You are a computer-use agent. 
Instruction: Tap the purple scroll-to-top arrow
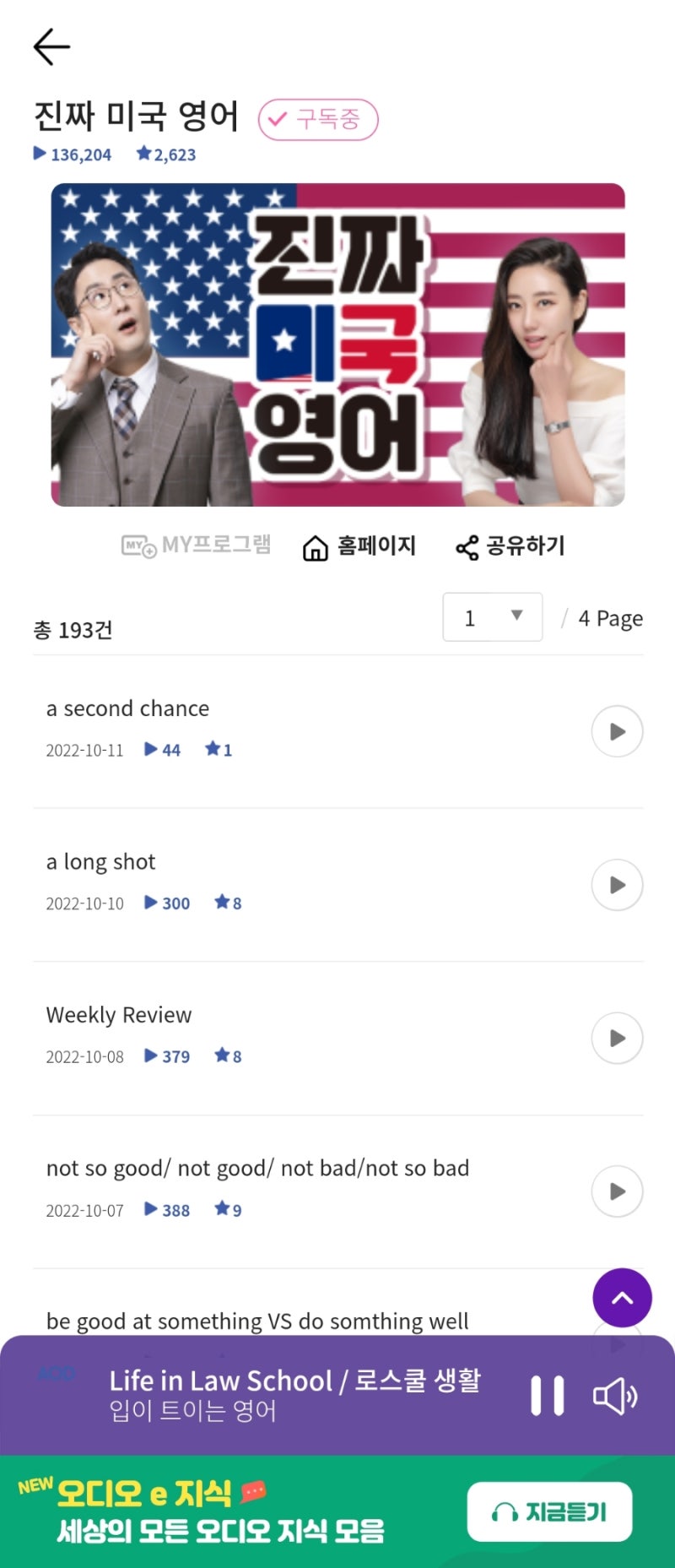(x=622, y=1299)
